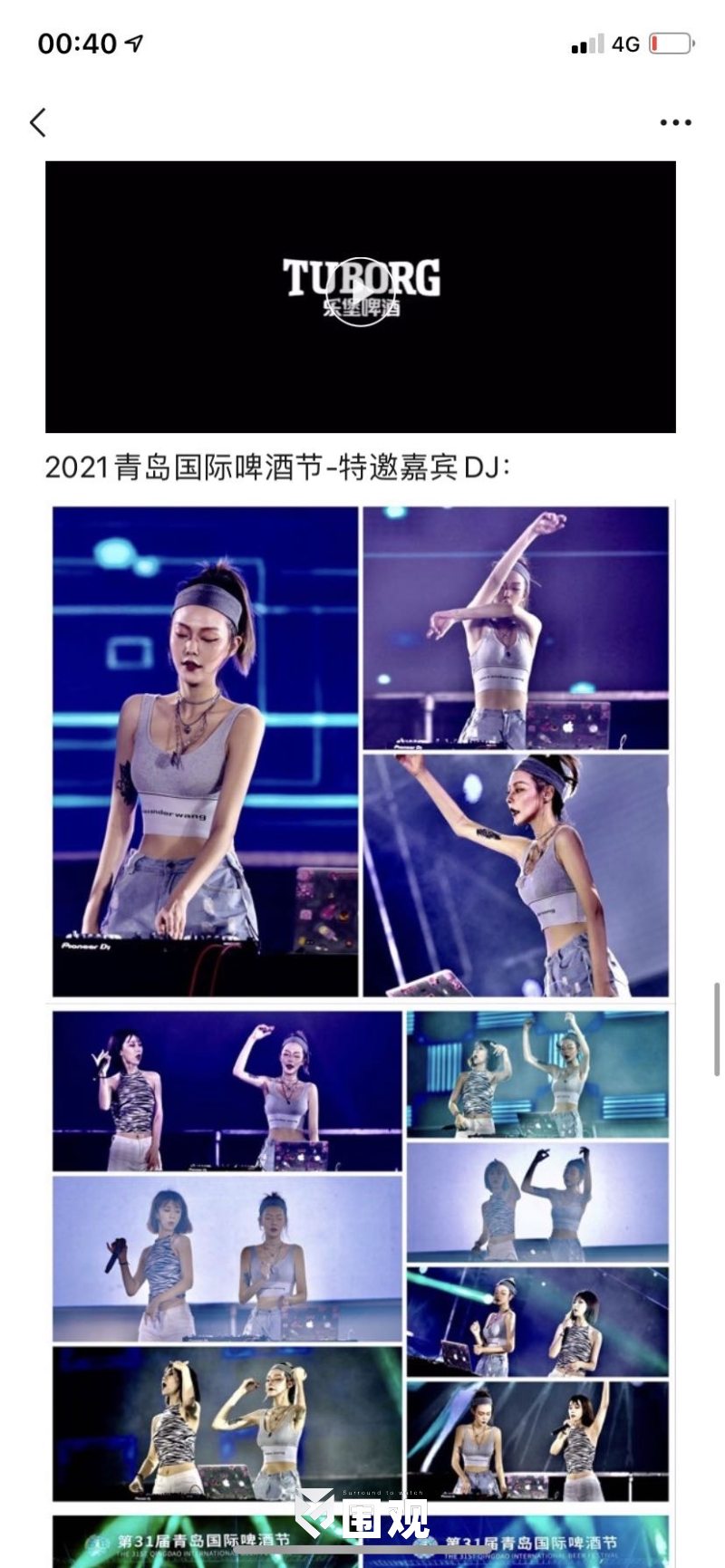Open the three-dot more options menu
Screen dimensions: 725x1568
[675, 122]
